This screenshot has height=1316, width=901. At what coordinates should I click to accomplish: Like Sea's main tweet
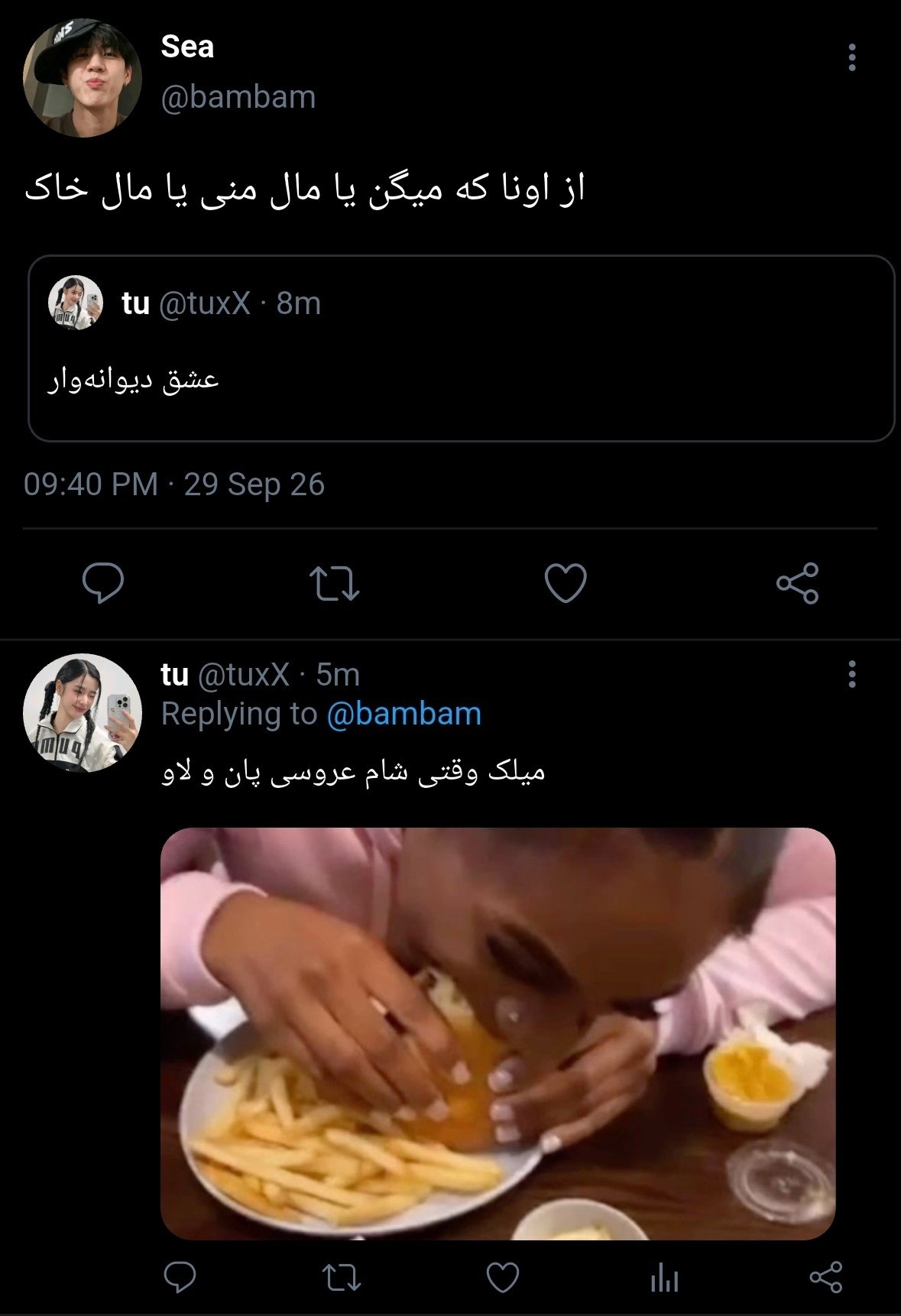tap(566, 583)
